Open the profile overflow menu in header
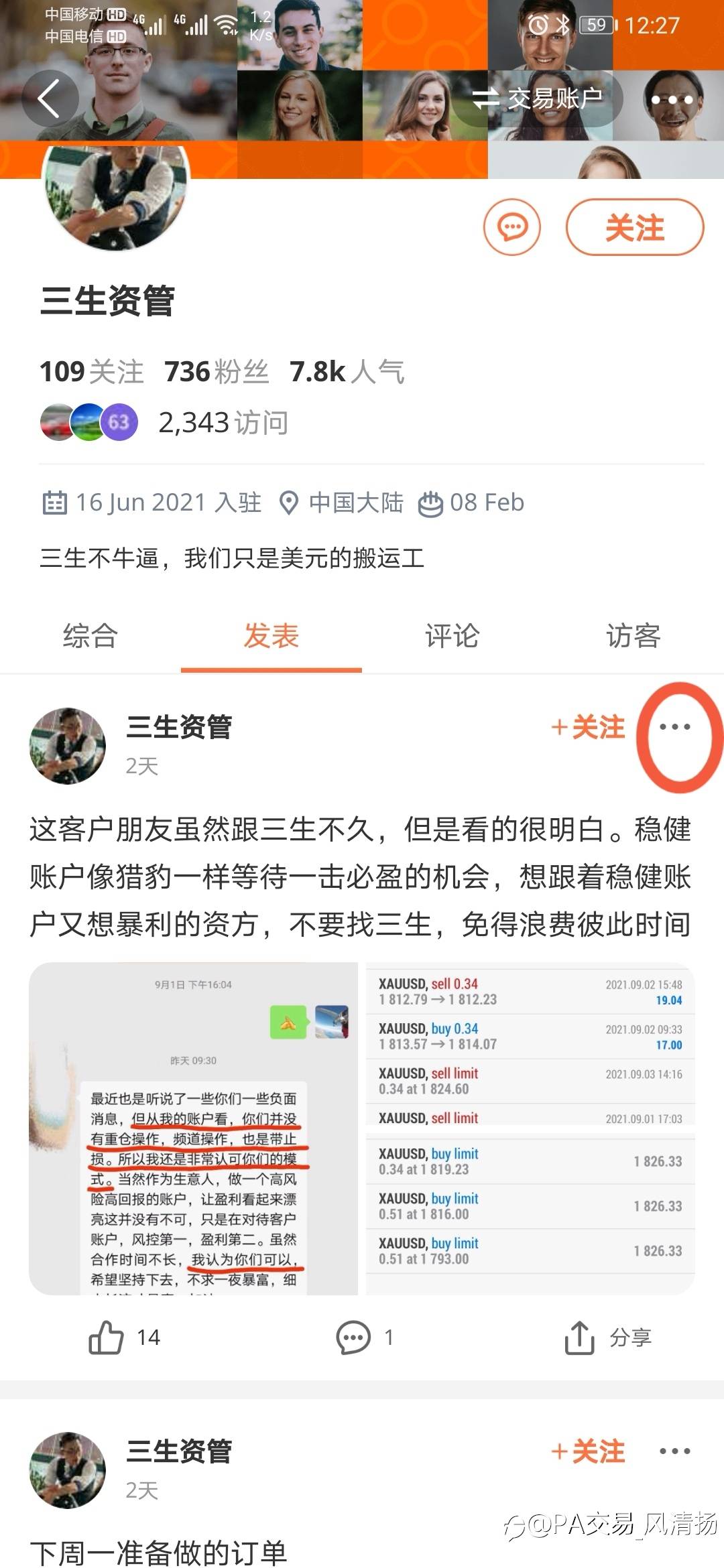This screenshot has width=724, height=1568. point(671,99)
